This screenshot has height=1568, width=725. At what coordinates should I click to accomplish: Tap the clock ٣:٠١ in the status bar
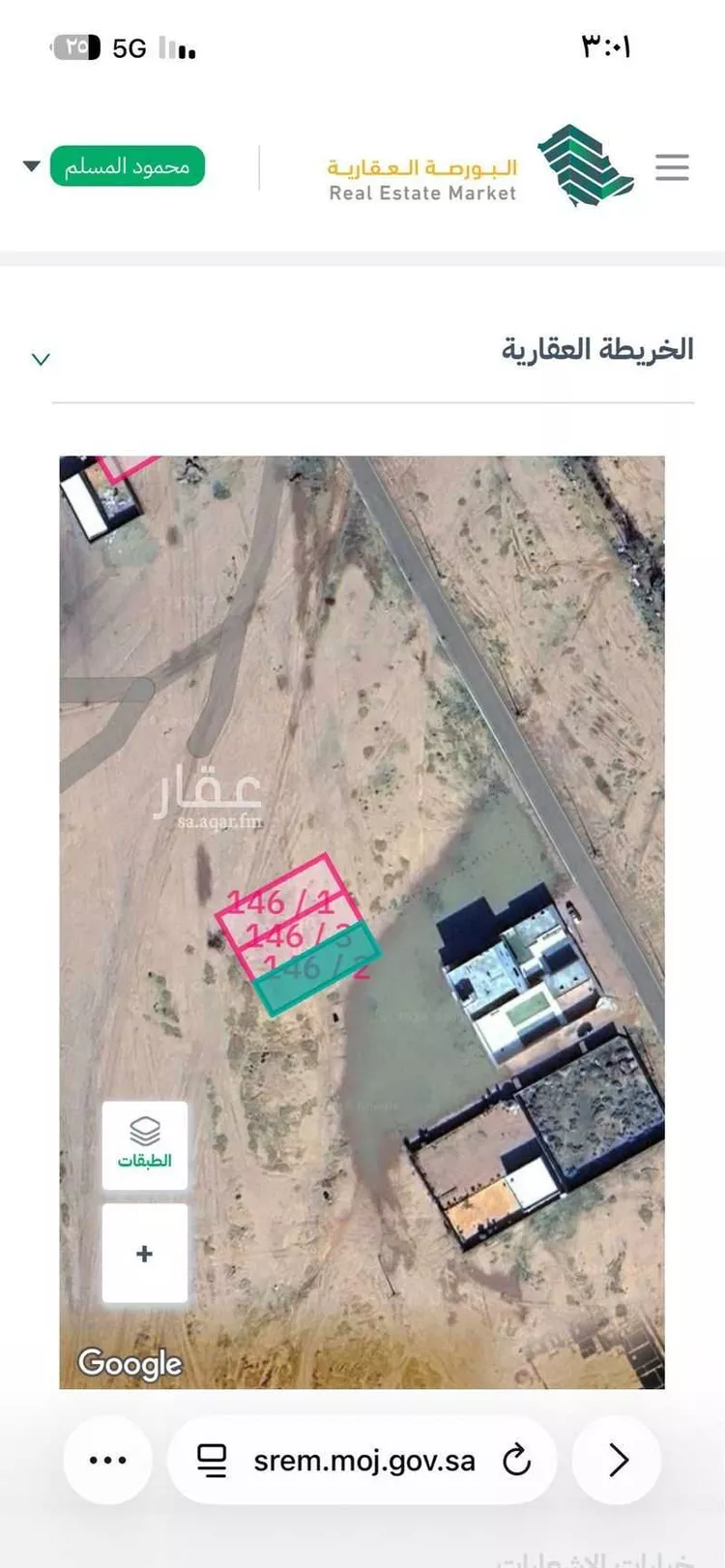tap(602, 44)
